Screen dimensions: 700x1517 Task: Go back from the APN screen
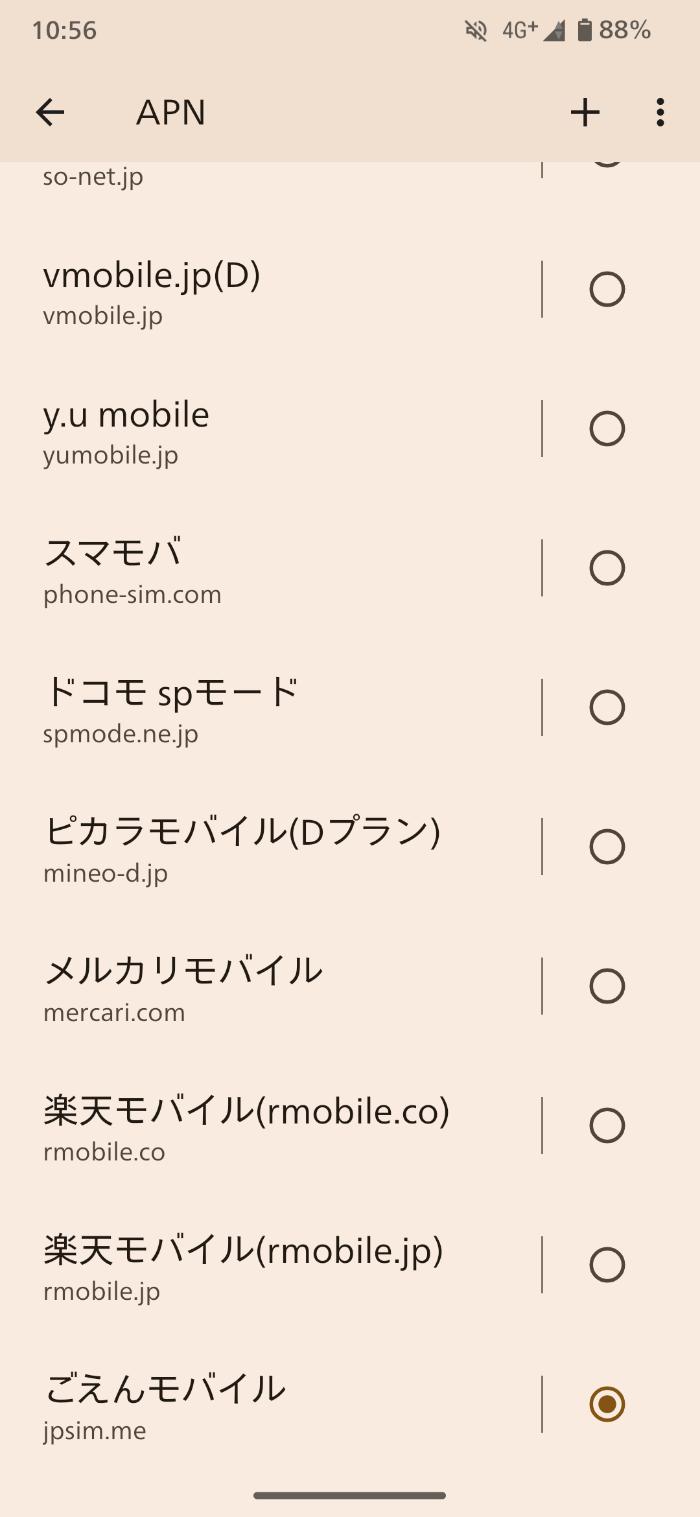click(50, 112)
